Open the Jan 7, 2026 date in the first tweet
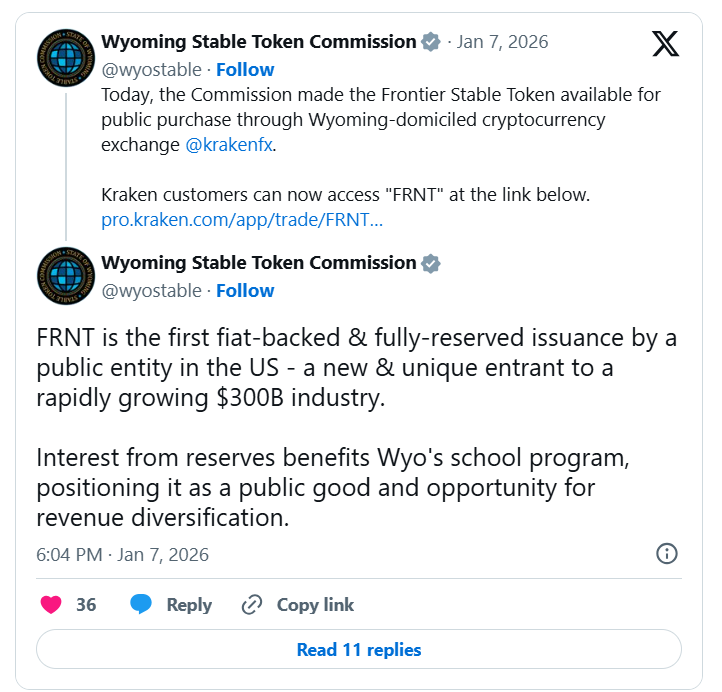 503,42
